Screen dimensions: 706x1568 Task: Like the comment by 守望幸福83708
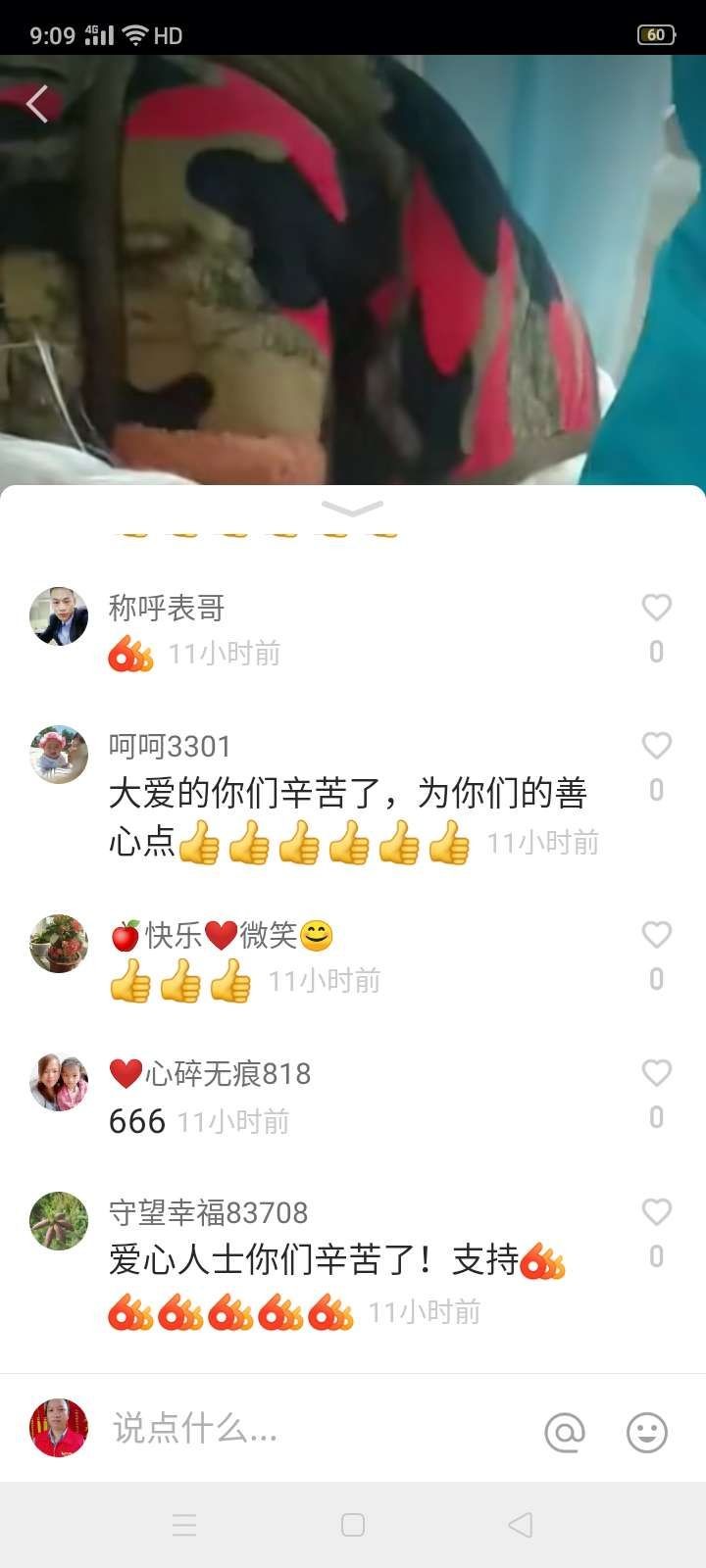point(656,1212)
